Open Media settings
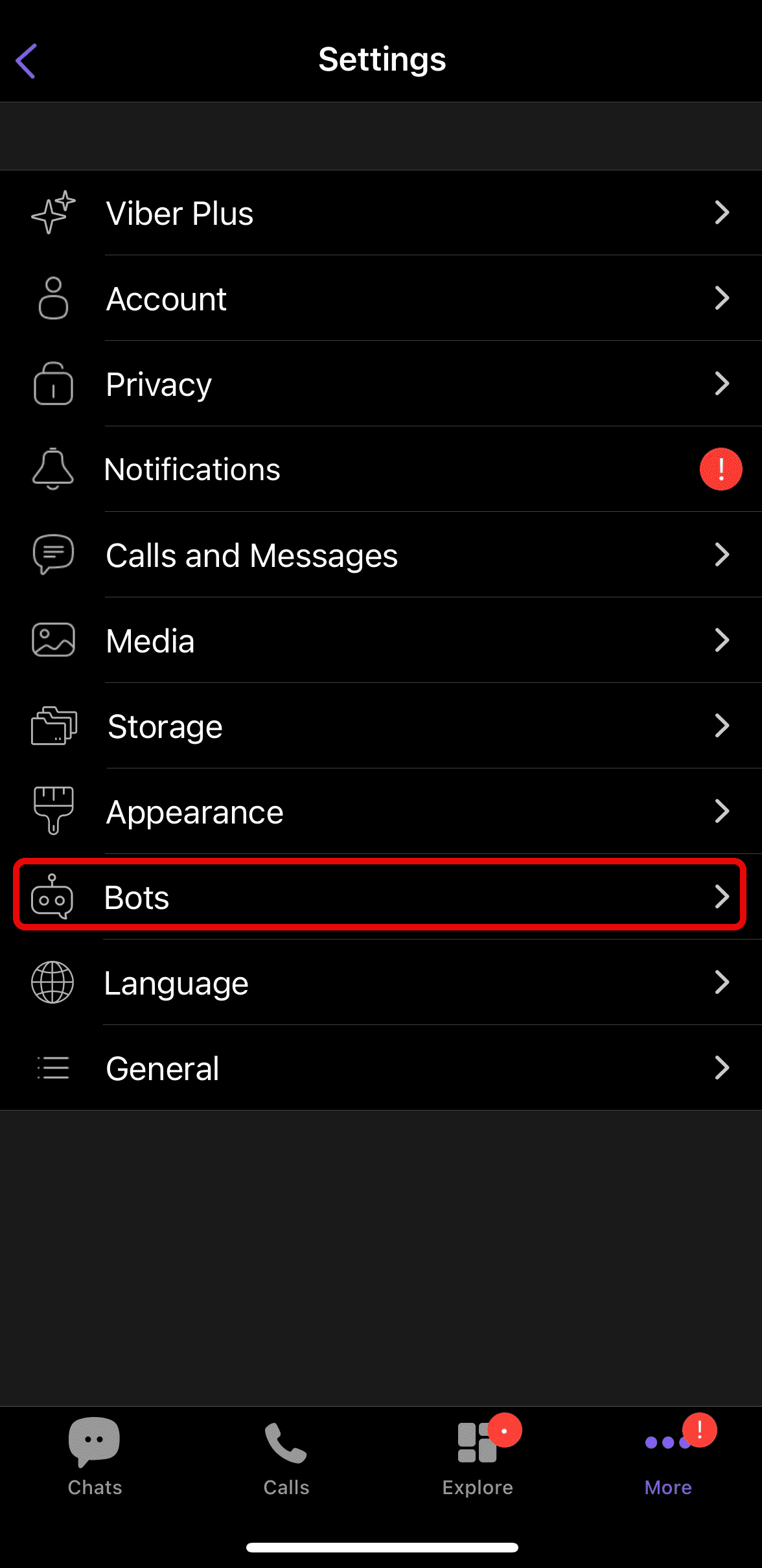This screenshot has height=1568, width=762. pyautogui.click(x=381, y=641)
